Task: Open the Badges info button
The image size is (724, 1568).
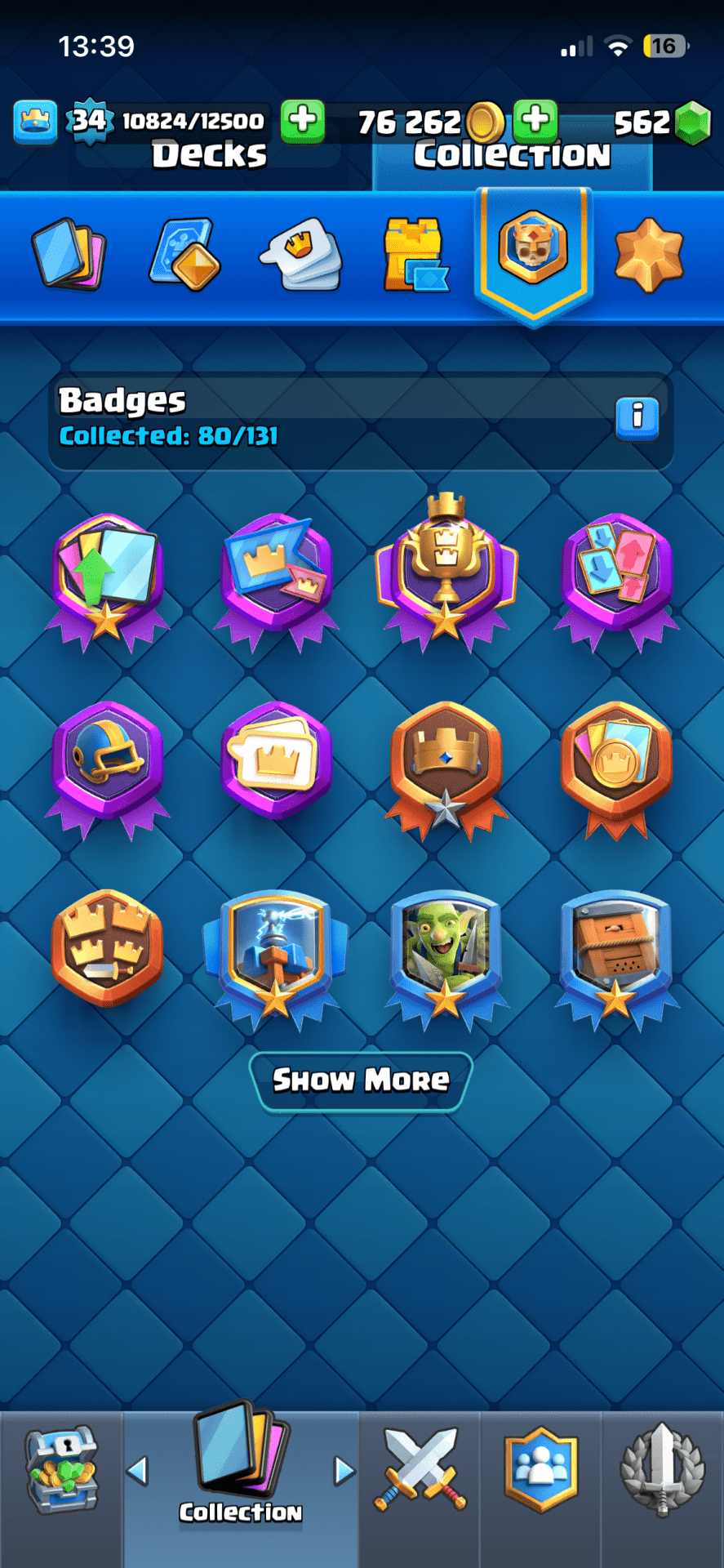Action: [x=637, y=418]
